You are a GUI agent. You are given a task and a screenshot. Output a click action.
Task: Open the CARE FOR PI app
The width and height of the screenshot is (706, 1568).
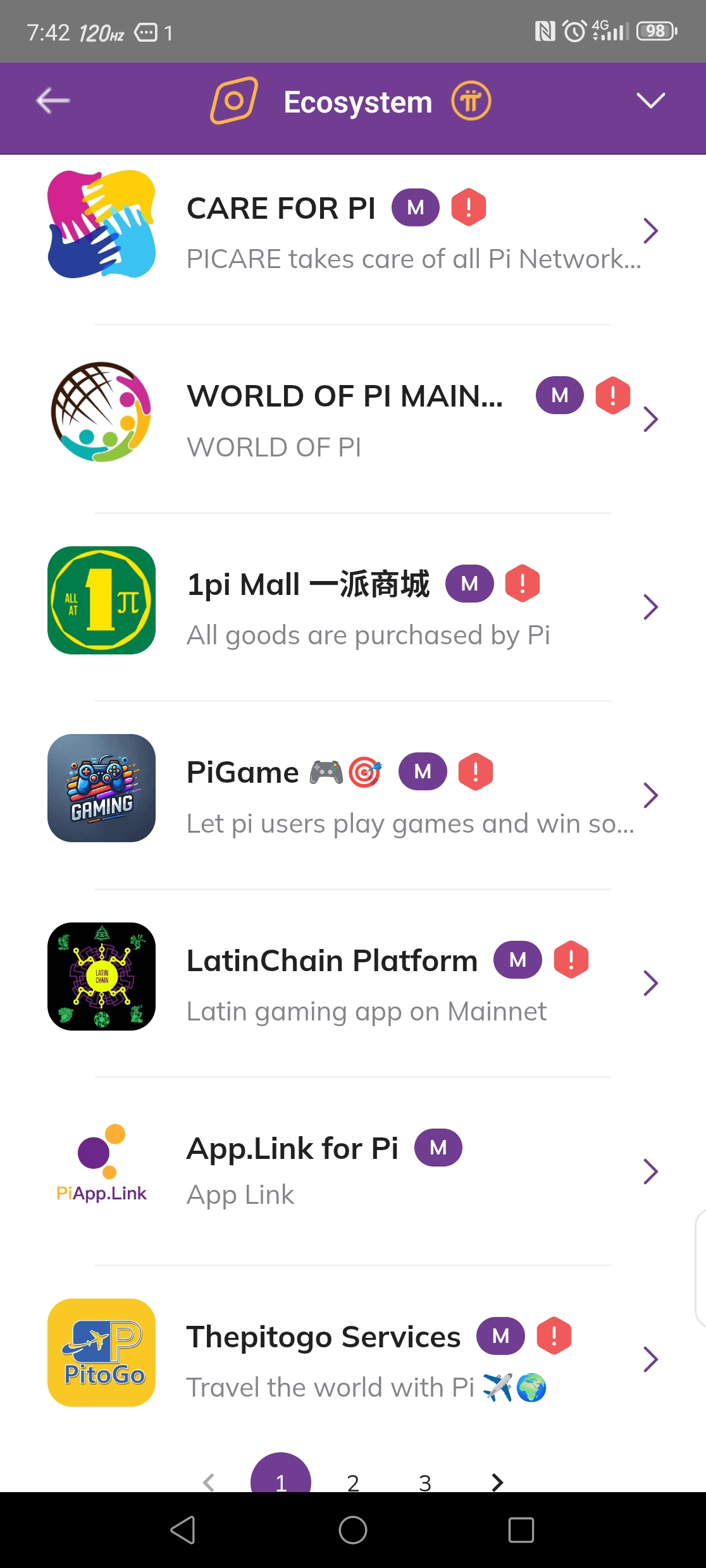[352, 231]
